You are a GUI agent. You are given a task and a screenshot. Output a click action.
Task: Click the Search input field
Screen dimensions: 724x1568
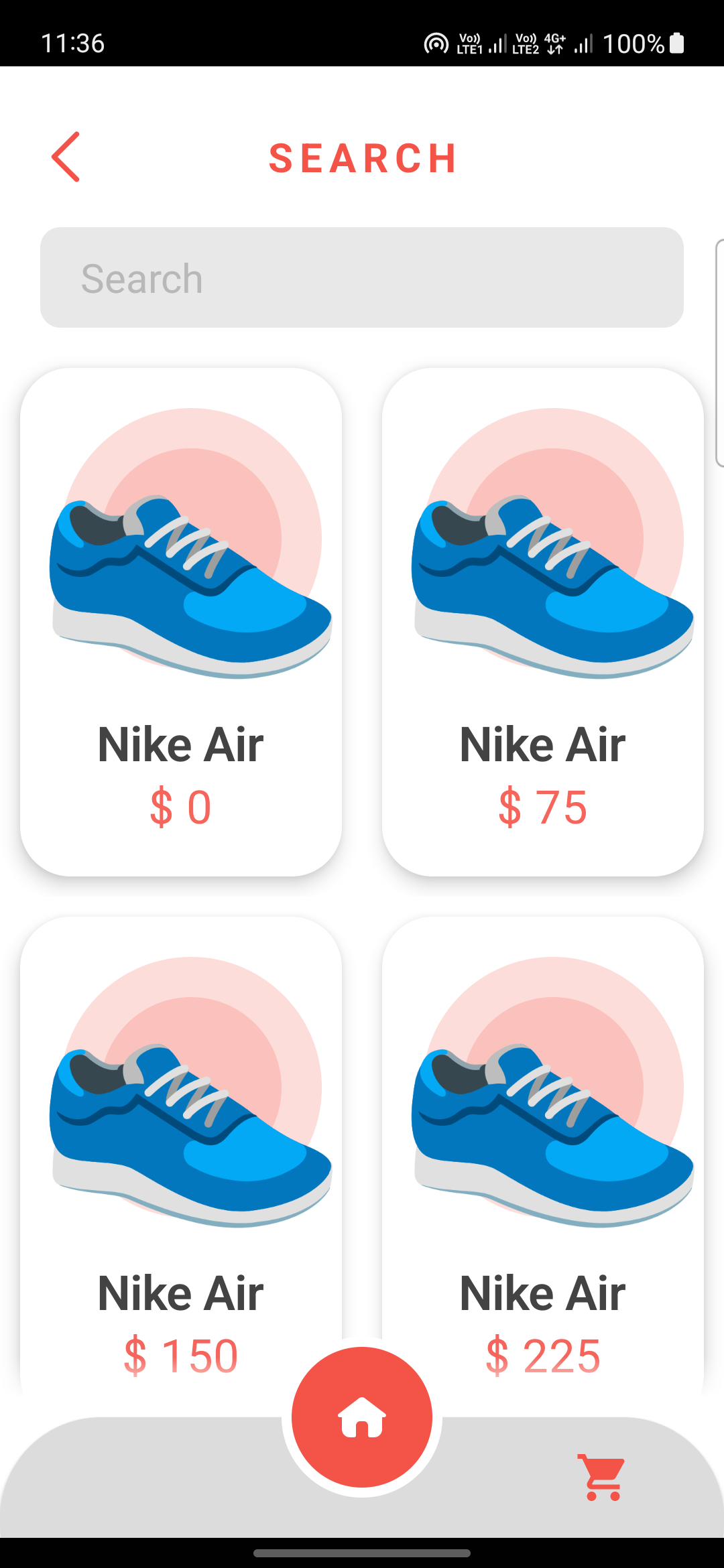pyautogui.click(x=362, y=277)
